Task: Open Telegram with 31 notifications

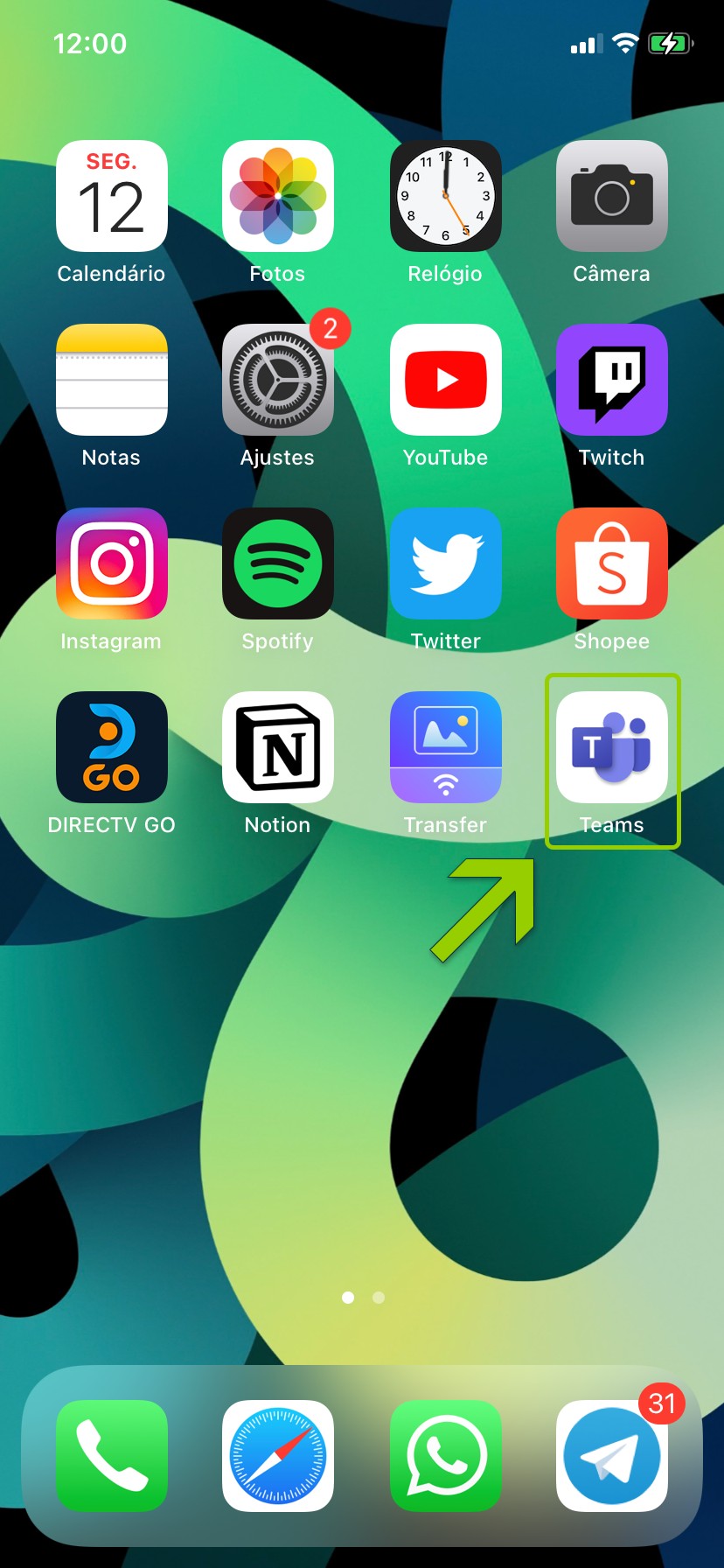Action: pyautogui.click(x=612, y=1456)
